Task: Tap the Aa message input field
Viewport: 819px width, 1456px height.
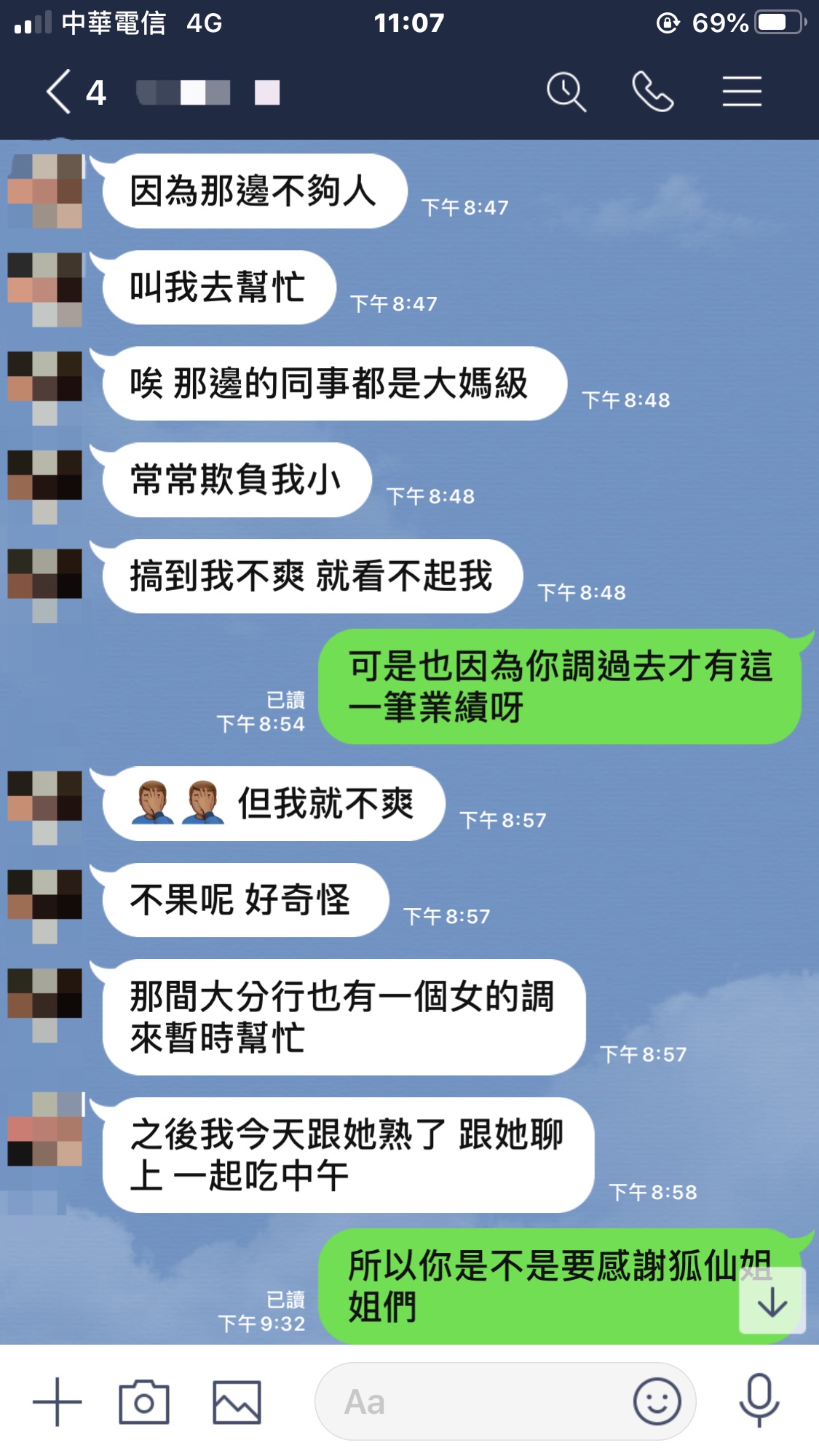Action: (473, 1401)
